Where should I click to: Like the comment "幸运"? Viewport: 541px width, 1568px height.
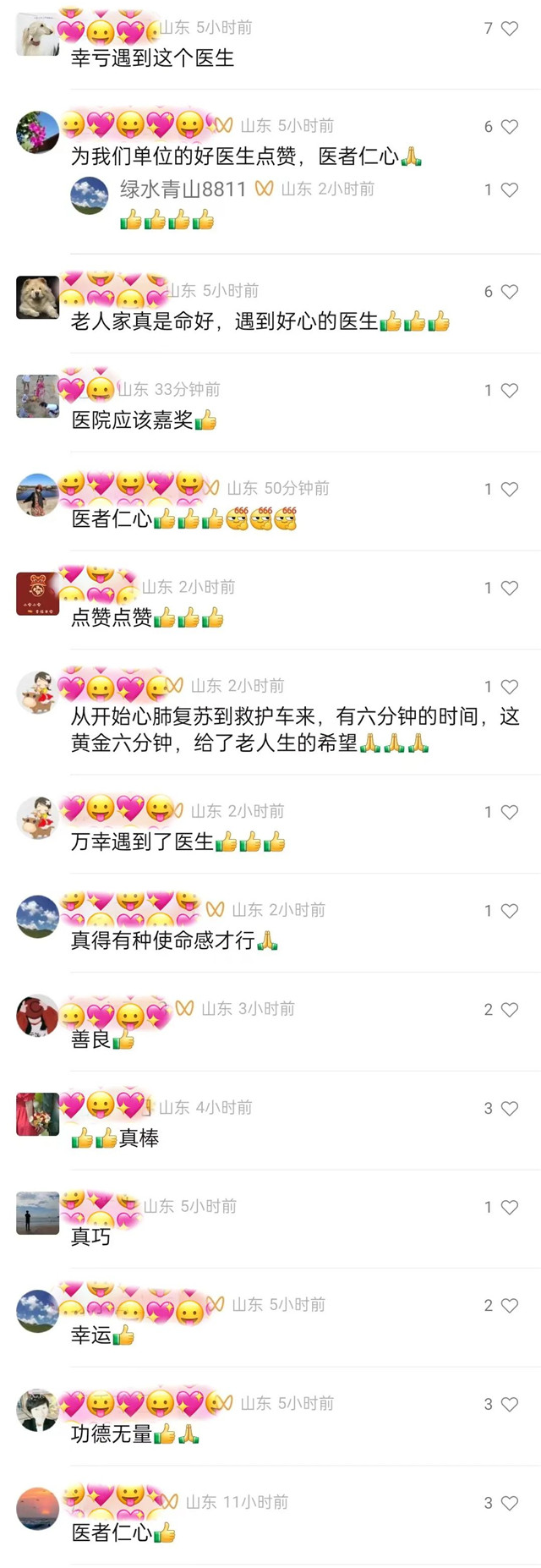pyautogui.click(x=509, y=1306)
